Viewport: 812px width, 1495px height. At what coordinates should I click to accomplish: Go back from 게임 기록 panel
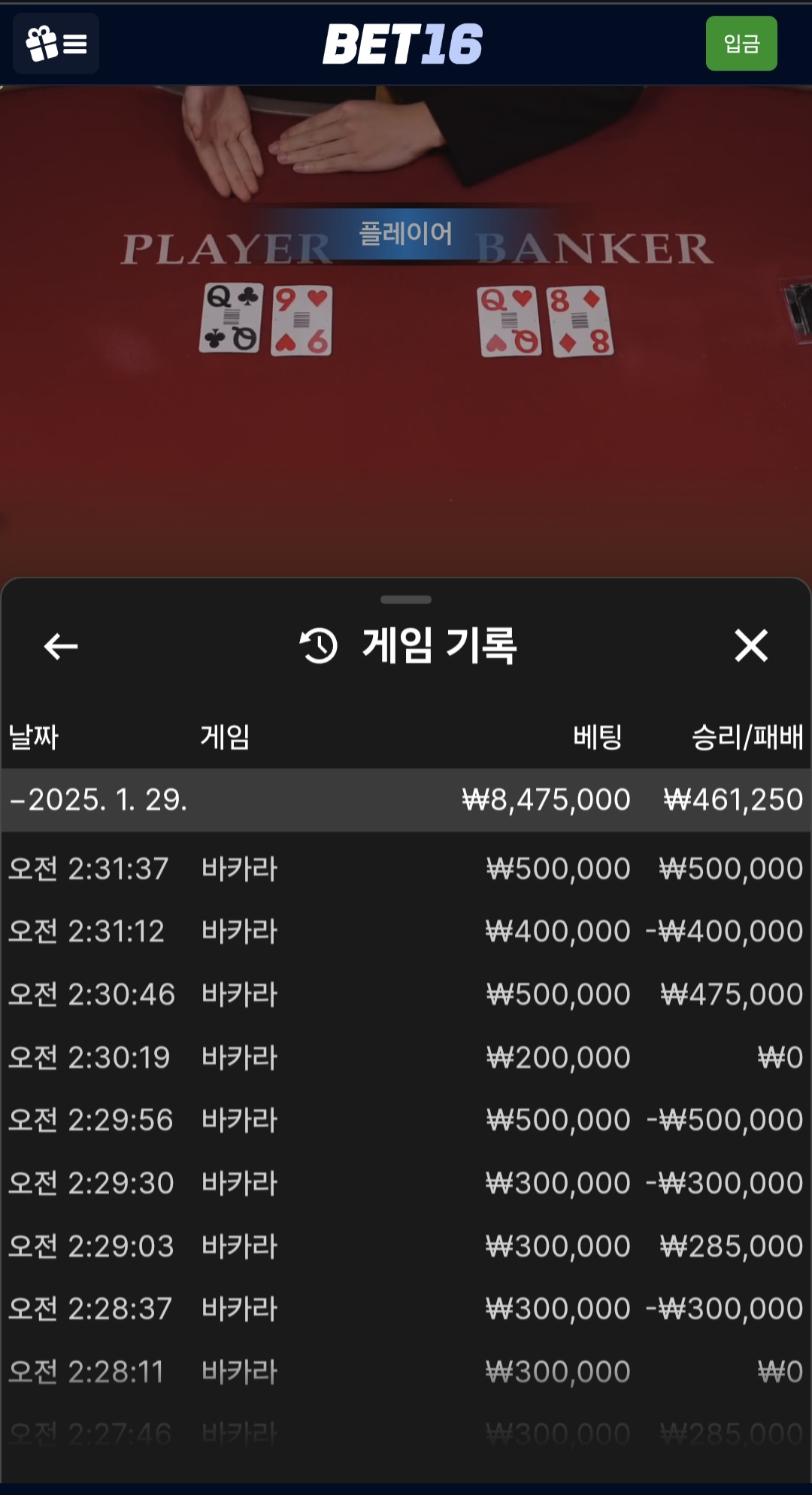pyautogui.click(x=61, y=646)
